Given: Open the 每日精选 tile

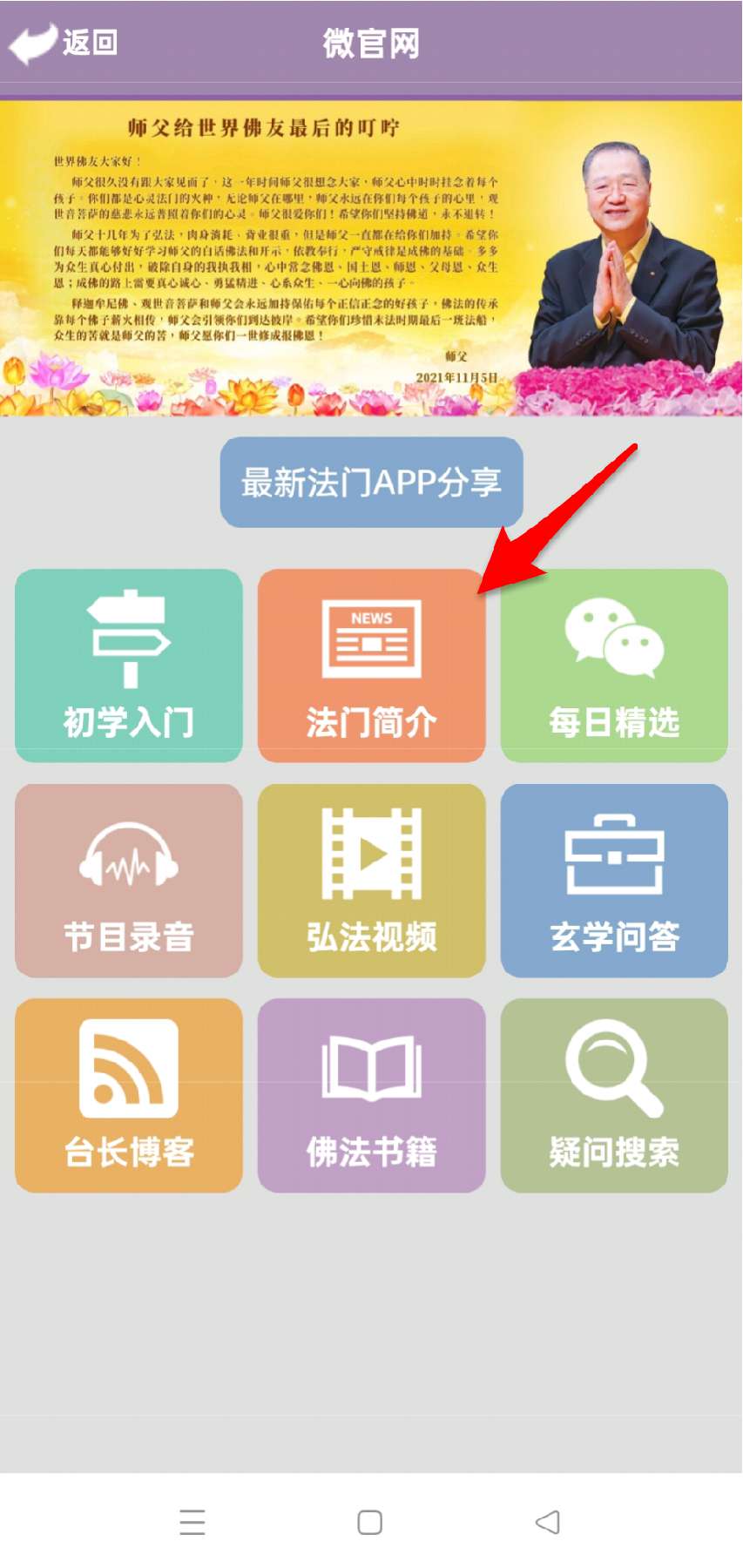Looking at the screenshot, I should click(614, 666).
